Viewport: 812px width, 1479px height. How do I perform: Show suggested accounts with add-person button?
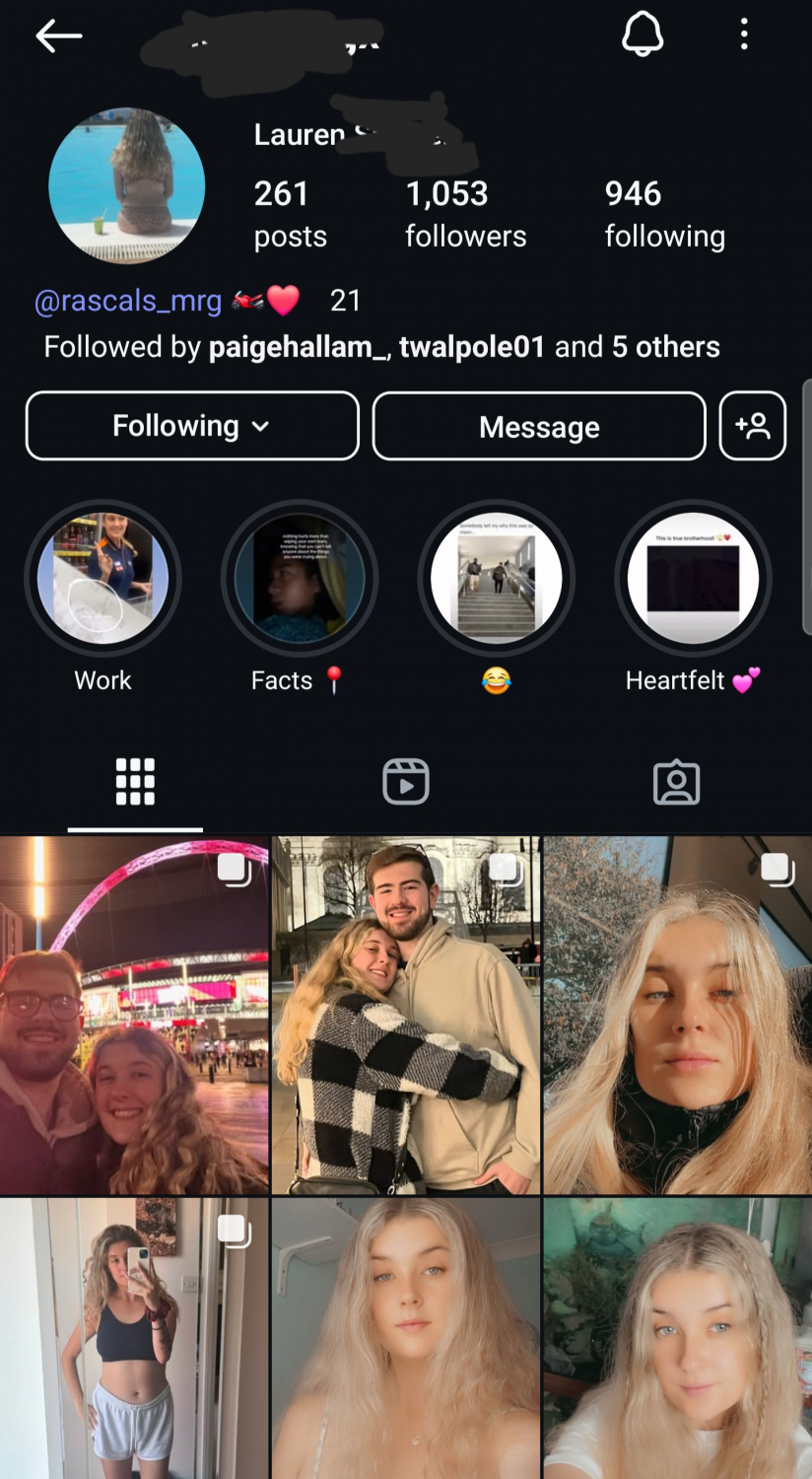(x=753, y=426)
